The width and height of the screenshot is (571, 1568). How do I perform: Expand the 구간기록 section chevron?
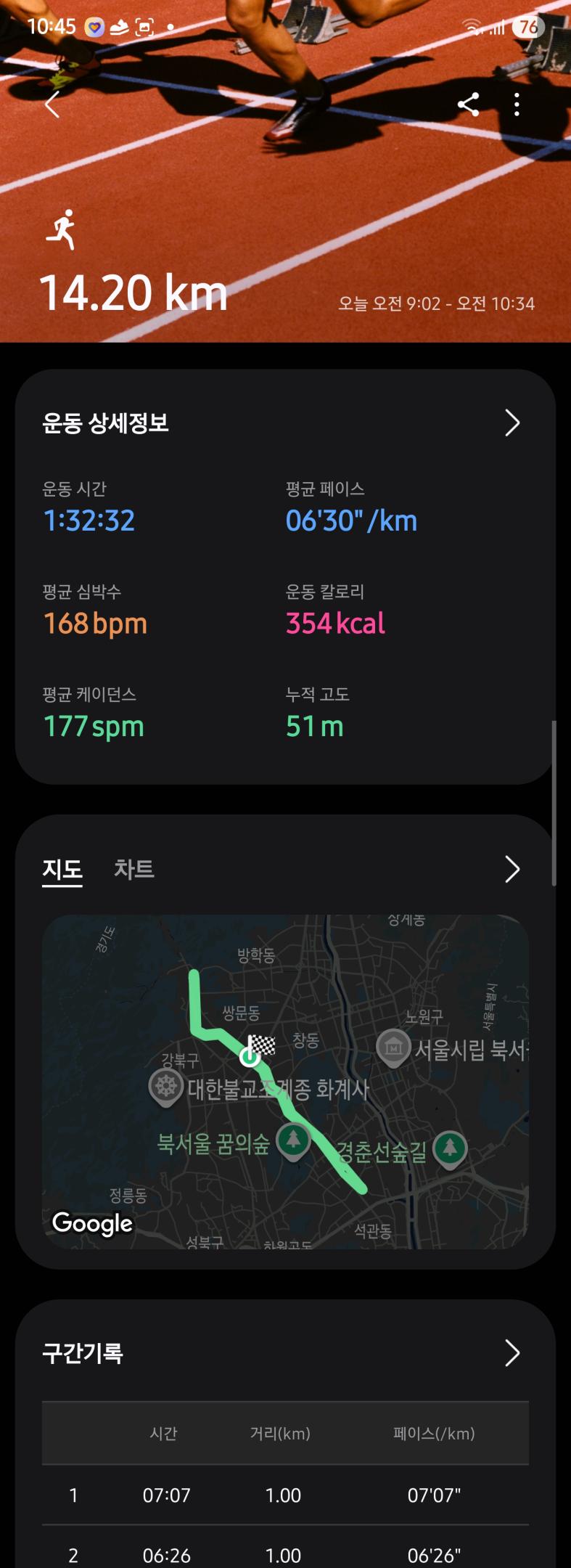pos(512,1352)
